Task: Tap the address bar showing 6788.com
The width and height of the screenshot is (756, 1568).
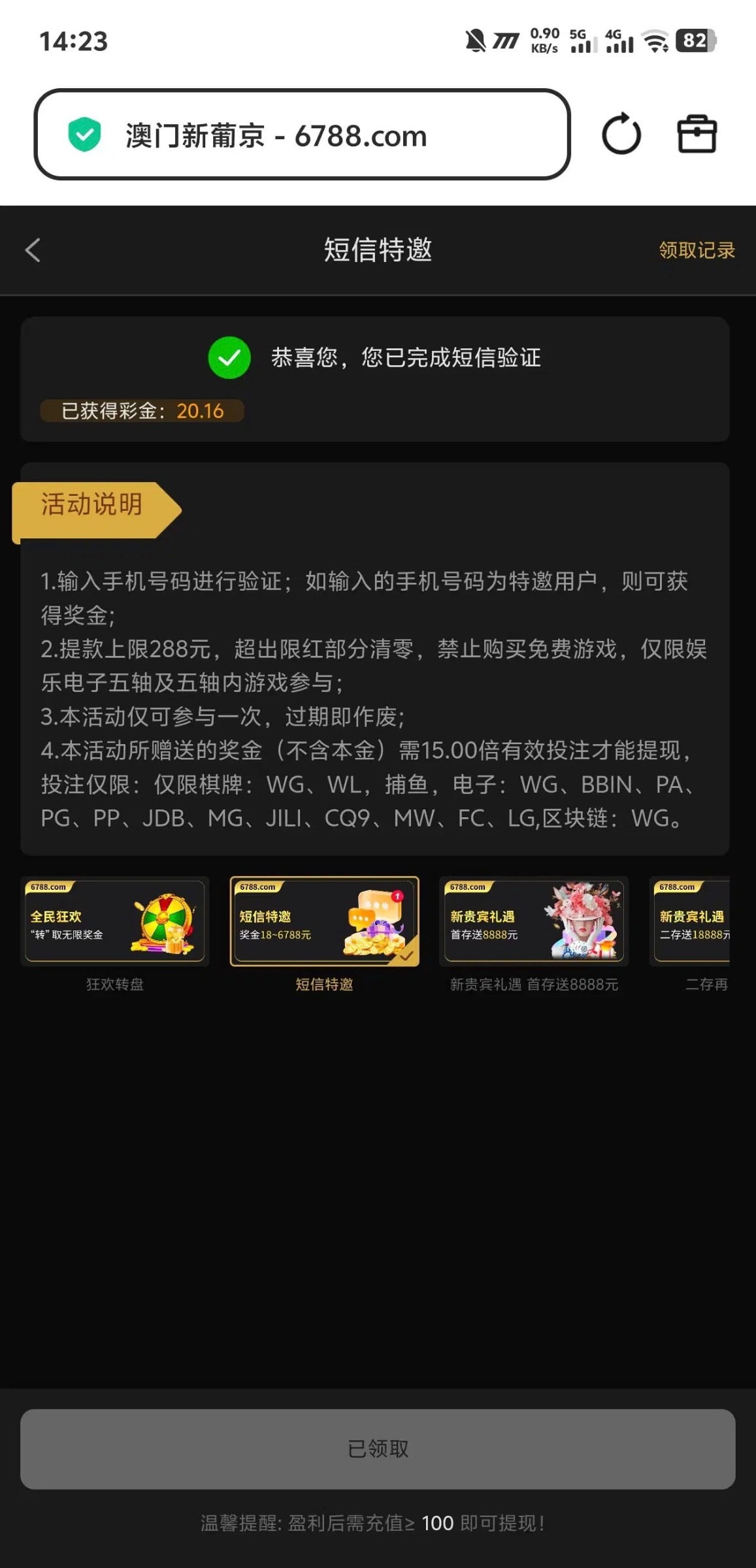Action: click(x=302, y=135)
